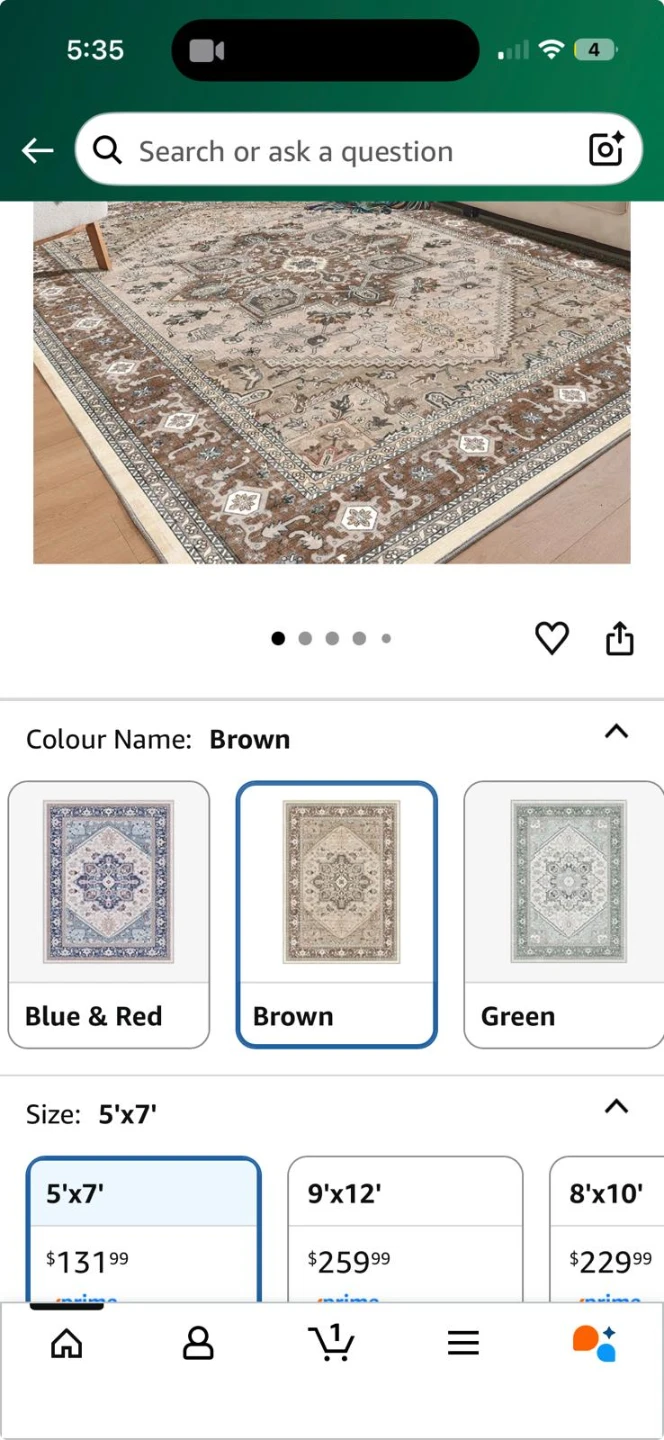
Task: Tap the image carousel page dots
Action: (332, 638)
